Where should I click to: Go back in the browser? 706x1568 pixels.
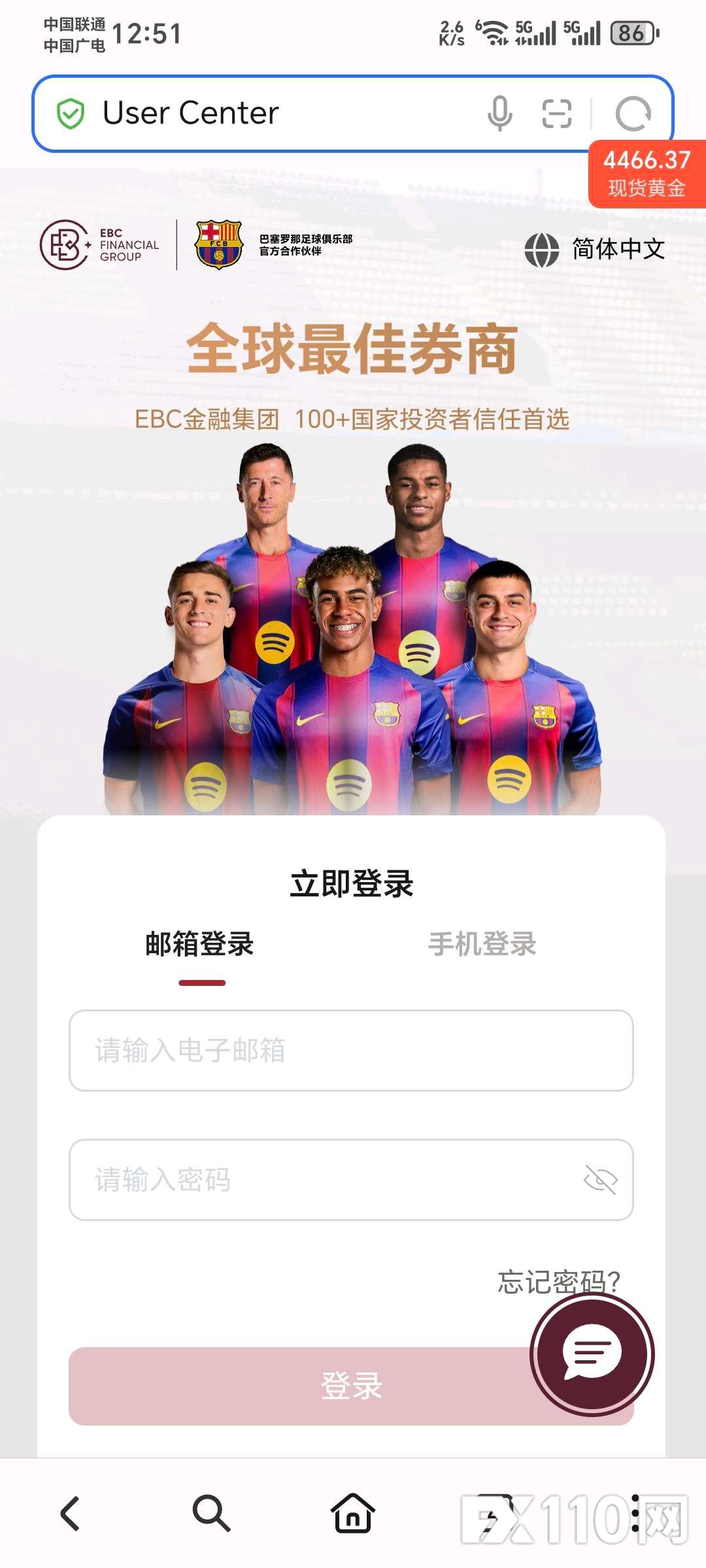click(70, 1513)
